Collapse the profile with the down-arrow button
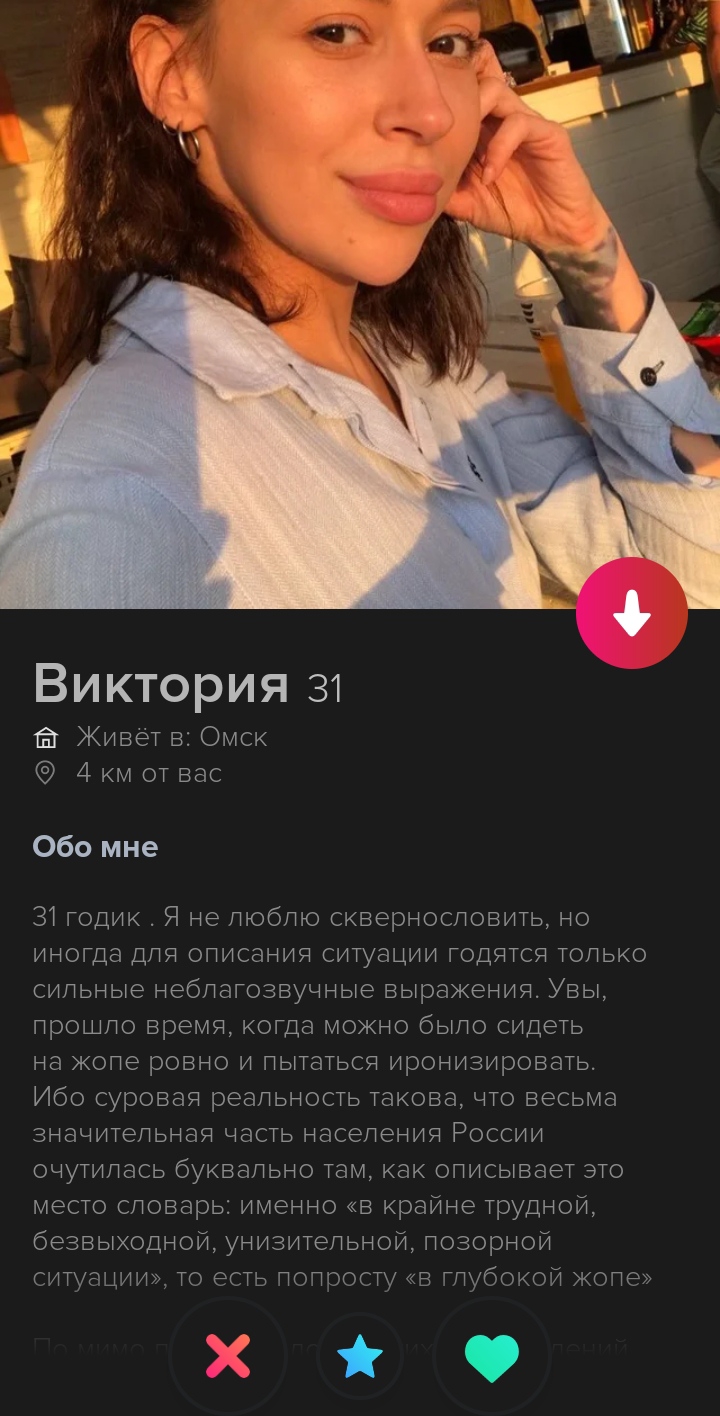Image resolution: width=720 pixels, height=1416 pixels. (x=632, y=613)
